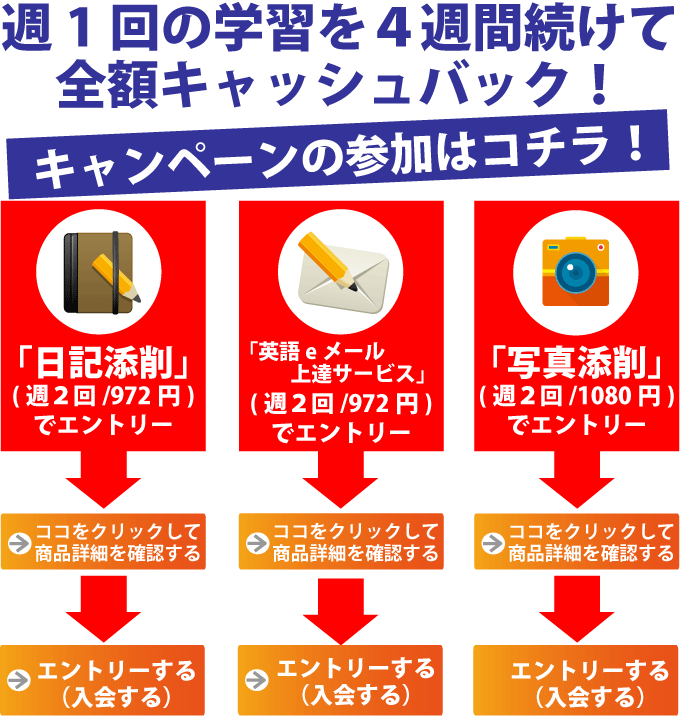Open product details for 日記添削
The image size is (680, 716).
pos(103,541)
